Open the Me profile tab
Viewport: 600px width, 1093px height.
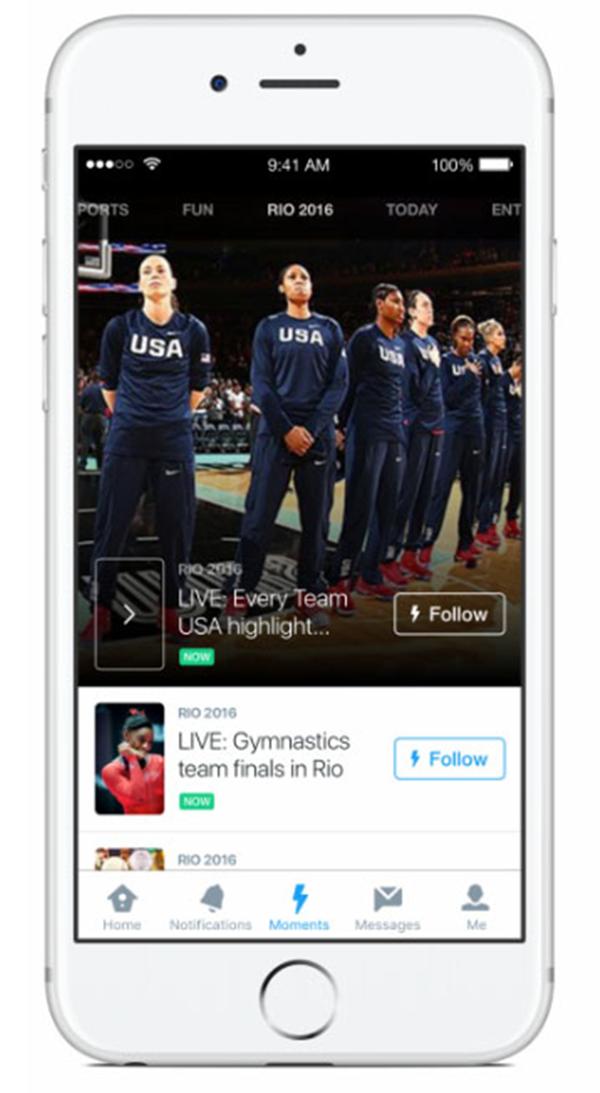coord(476,907)
